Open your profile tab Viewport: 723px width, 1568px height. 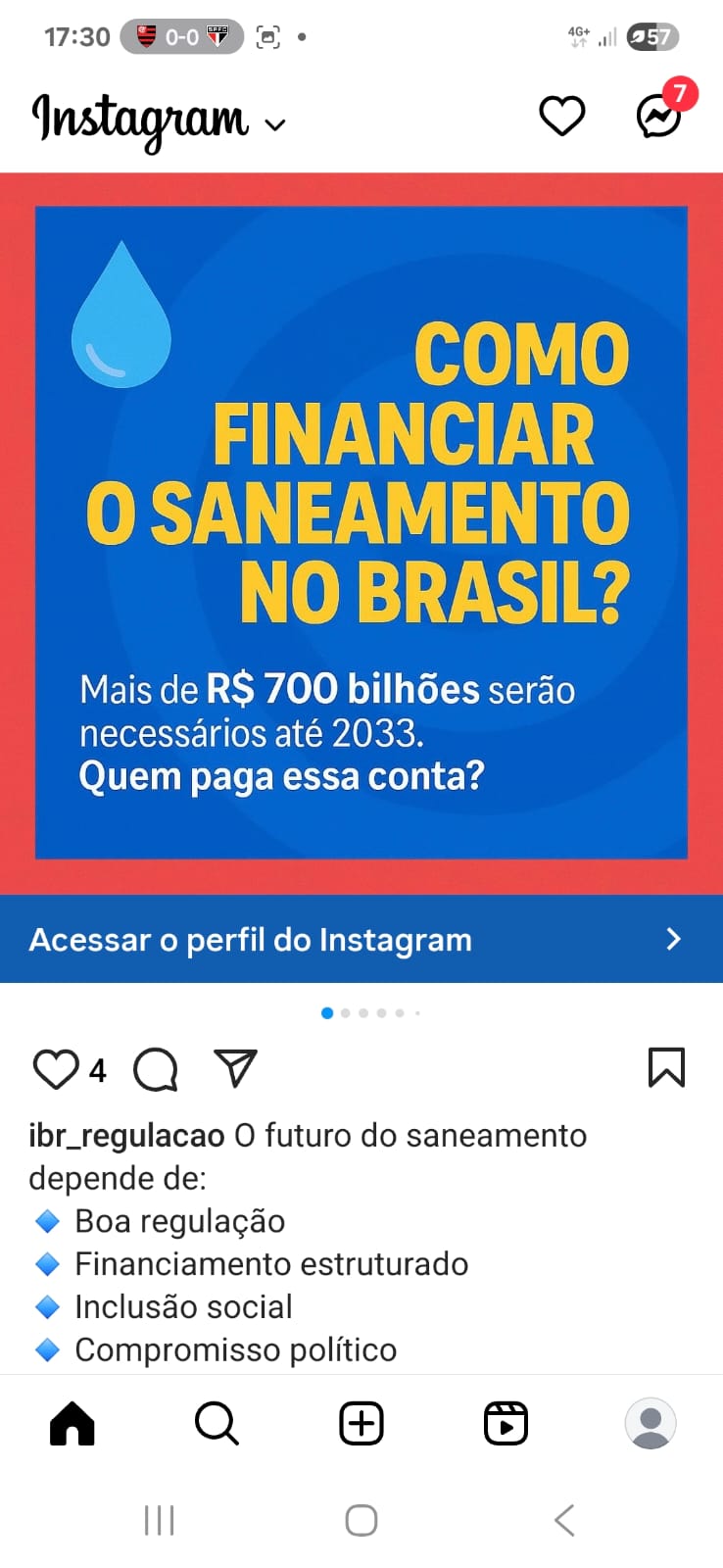click(651, 1423)
